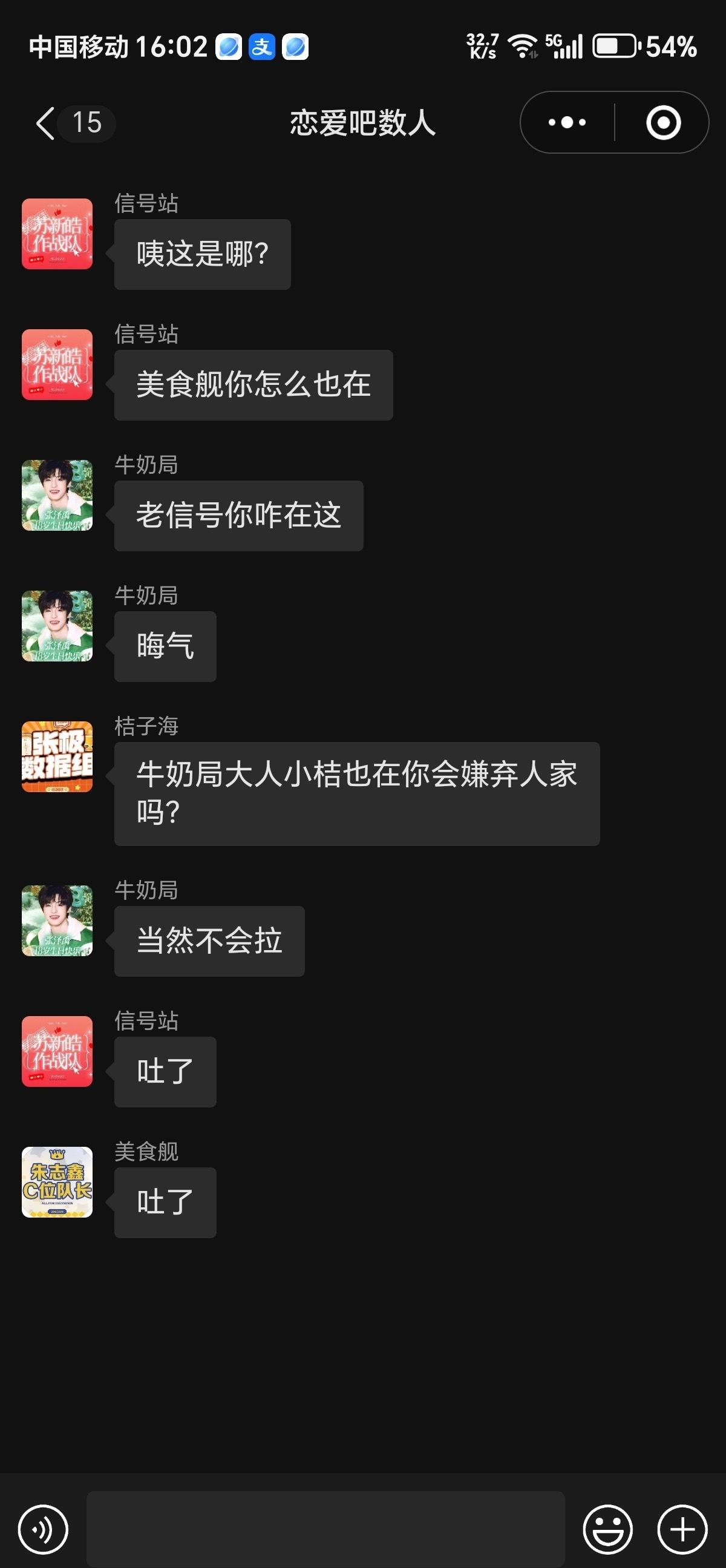The width and height of the screenshot is (726, 1568).
Task: Open the emoji sticker panel
Action: [x=607, y=1529]
